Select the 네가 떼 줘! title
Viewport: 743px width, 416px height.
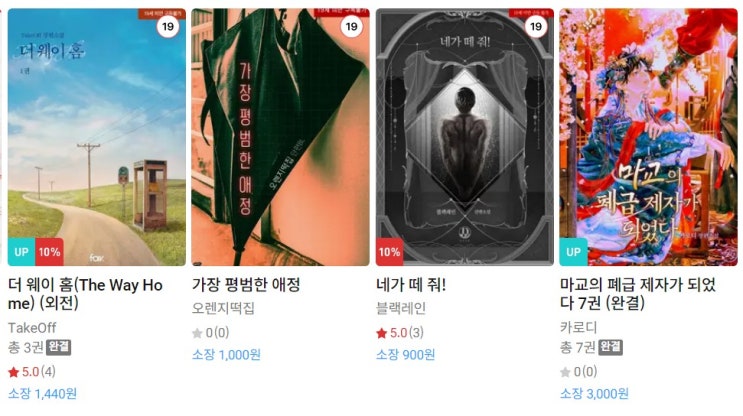tap(411, 285)
